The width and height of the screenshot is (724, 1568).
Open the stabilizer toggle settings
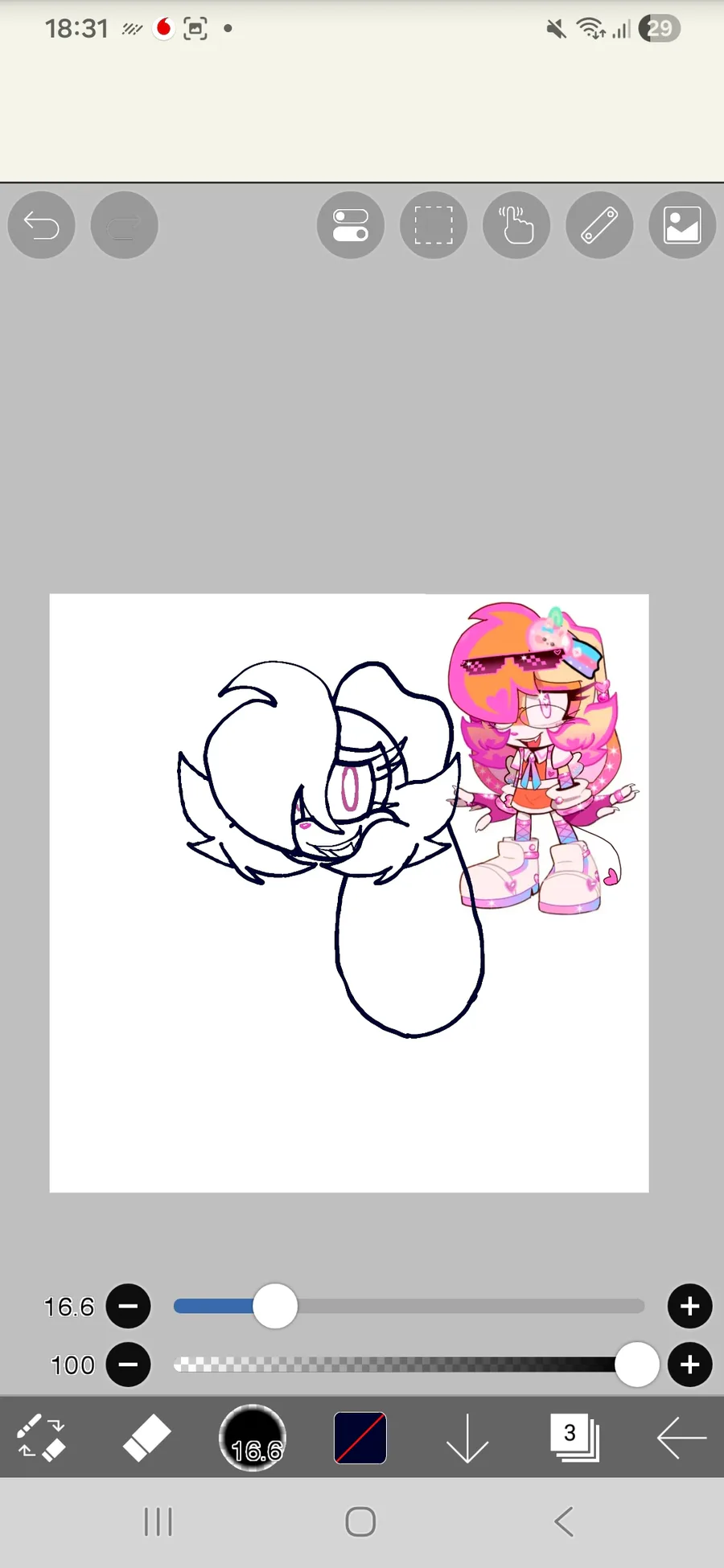coord(351,225)
